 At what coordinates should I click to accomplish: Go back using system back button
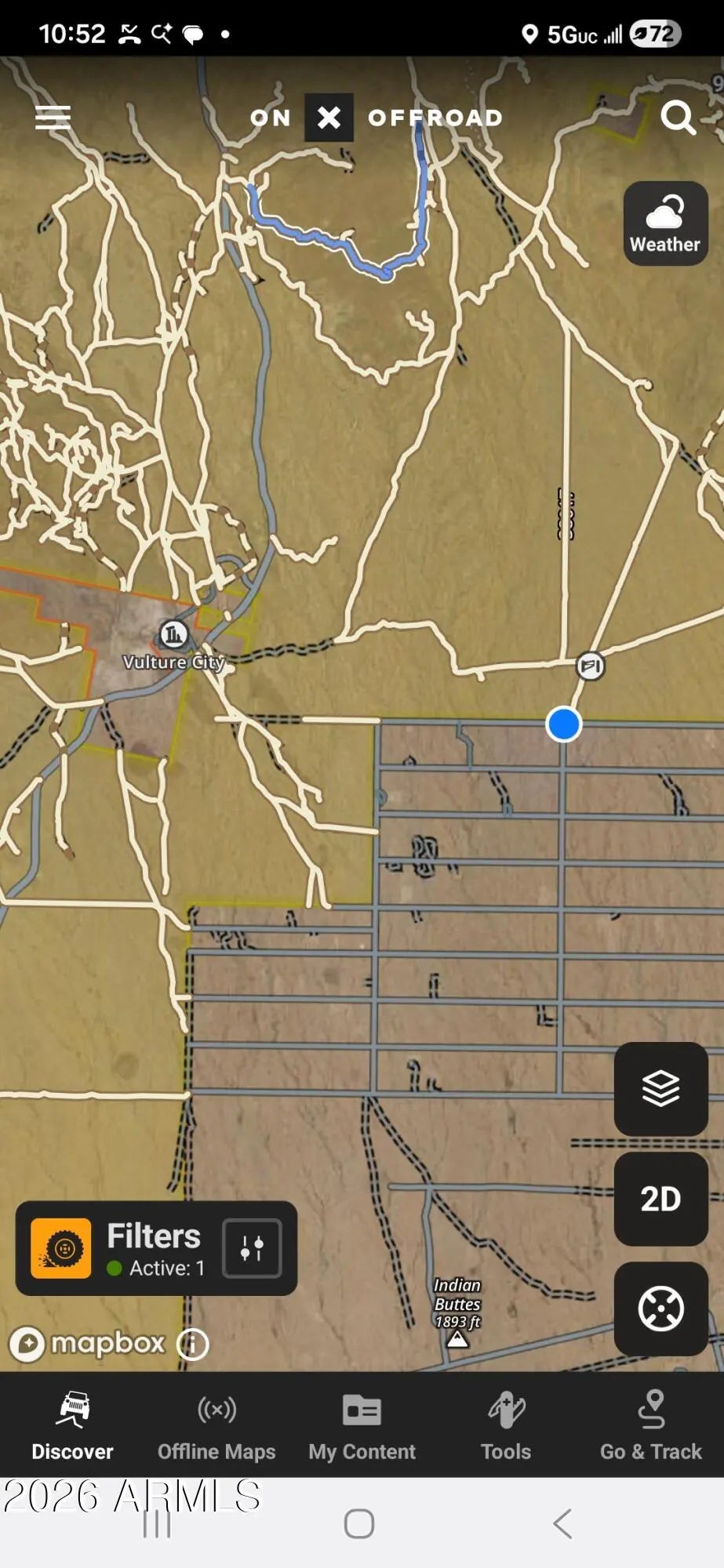tap(562, 1523)
